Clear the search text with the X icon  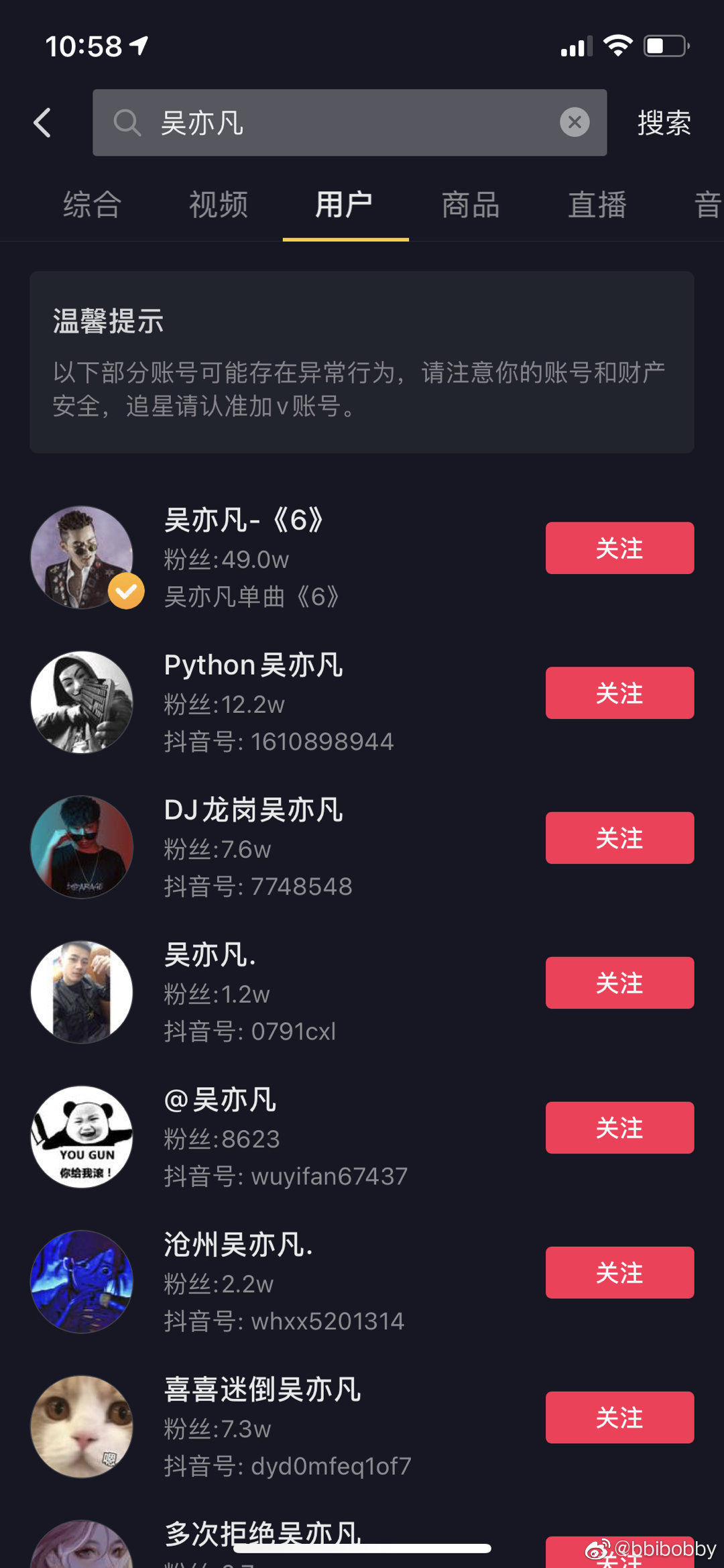pos(574,121)
